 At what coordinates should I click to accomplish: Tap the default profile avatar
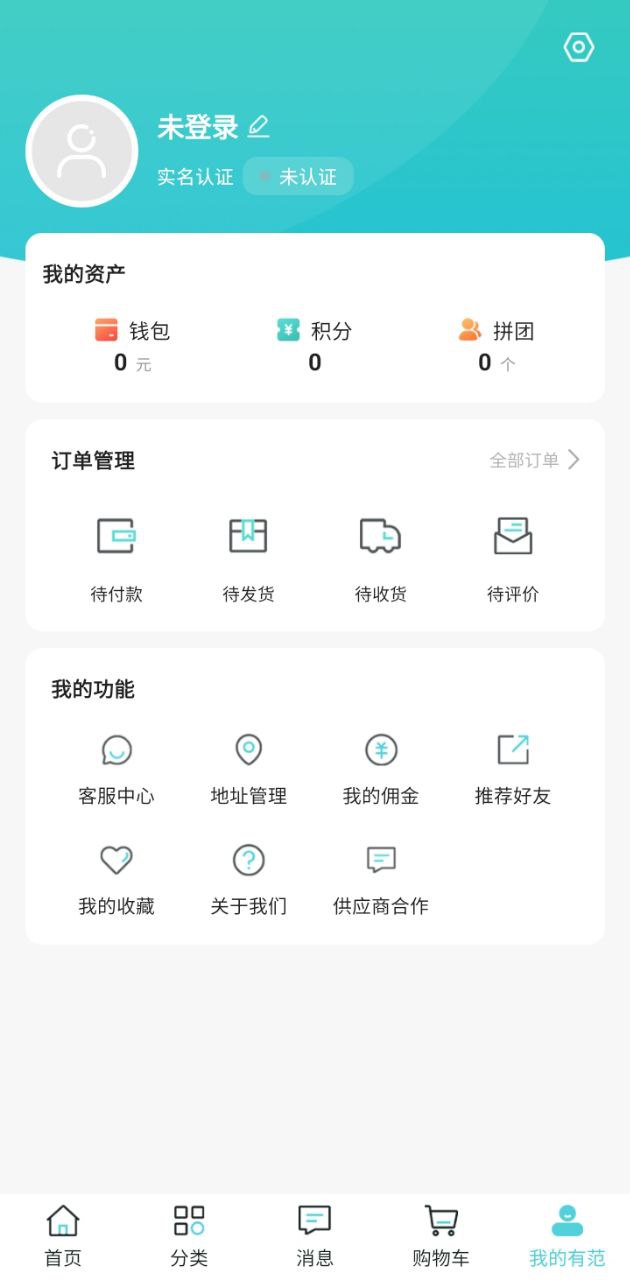pyautogui.click(x=81, y=151)
